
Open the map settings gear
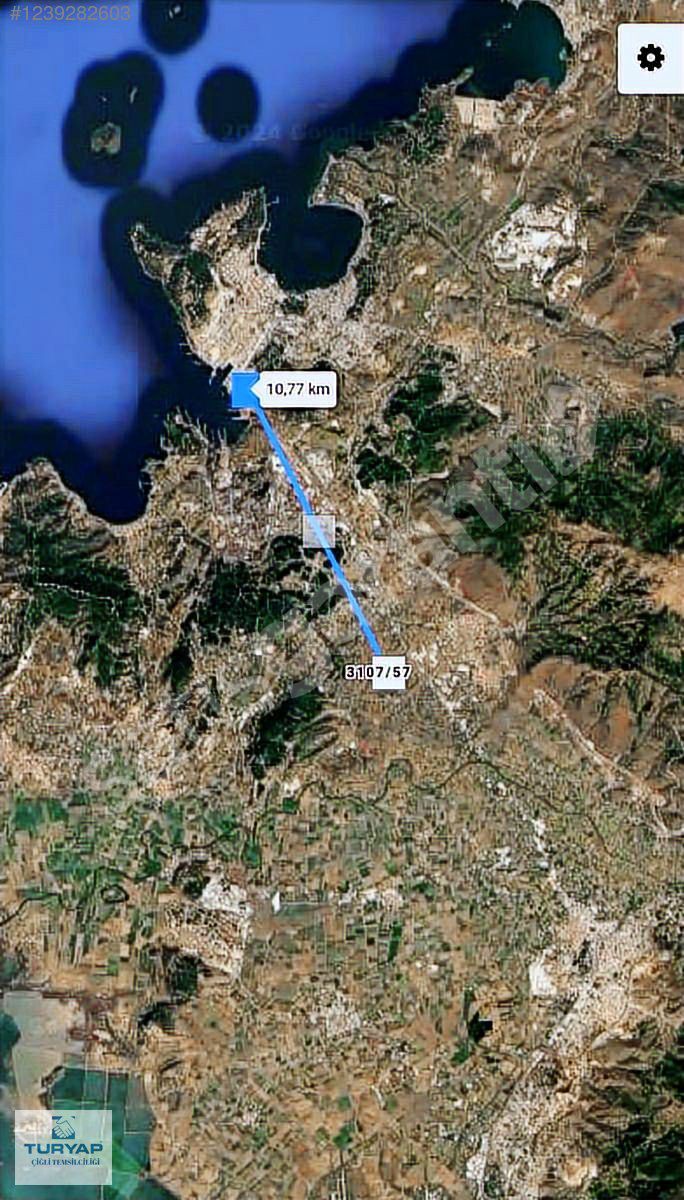(x=651, y=58)
